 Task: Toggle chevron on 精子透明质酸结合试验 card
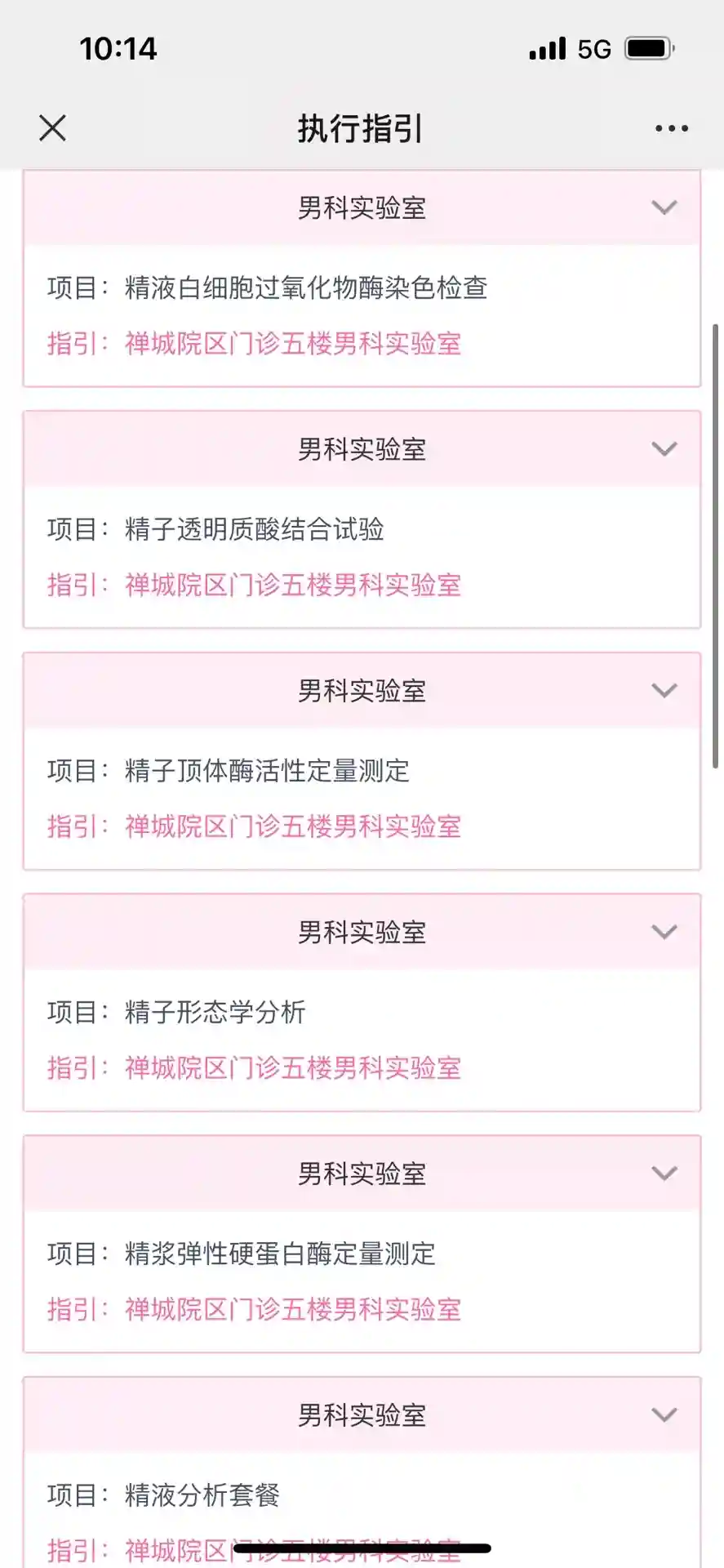[664, 449]
